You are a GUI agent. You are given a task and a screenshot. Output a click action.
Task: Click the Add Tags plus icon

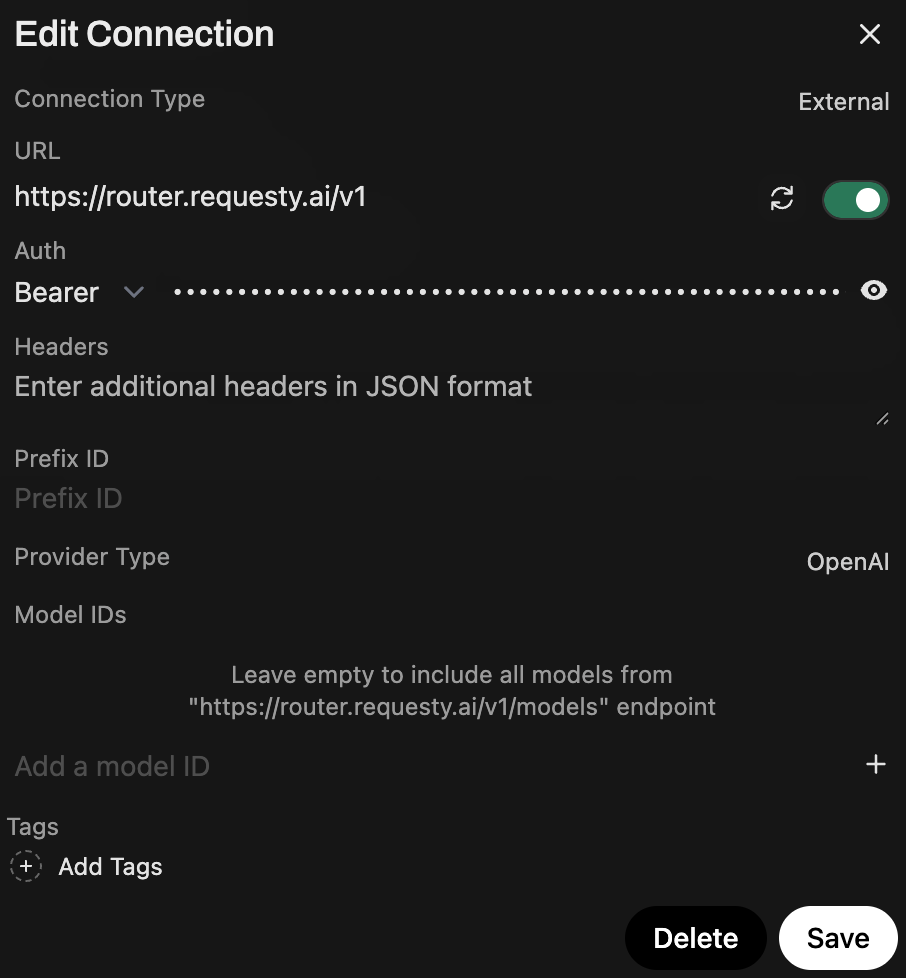tap(26, 866)
